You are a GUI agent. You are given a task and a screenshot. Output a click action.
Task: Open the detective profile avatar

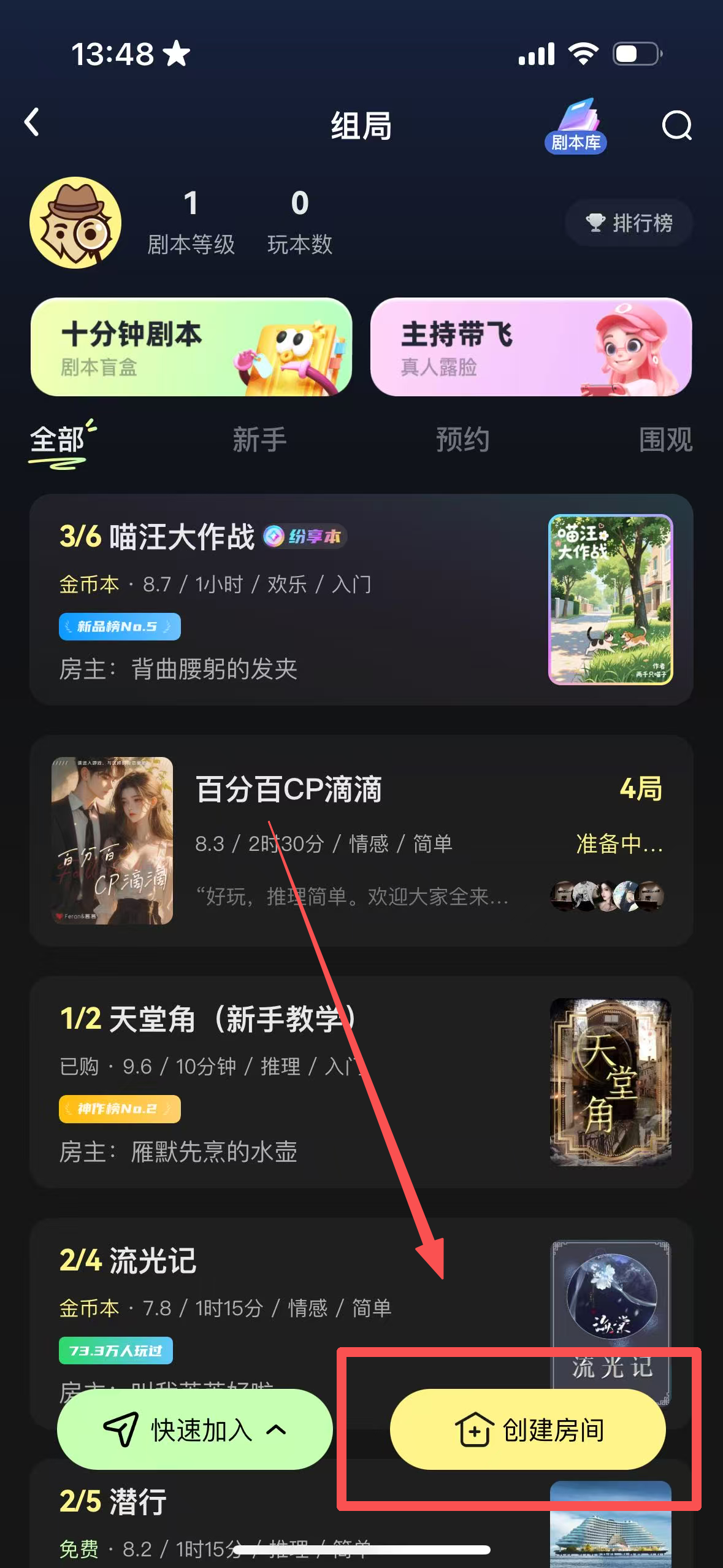click(75, 223)
